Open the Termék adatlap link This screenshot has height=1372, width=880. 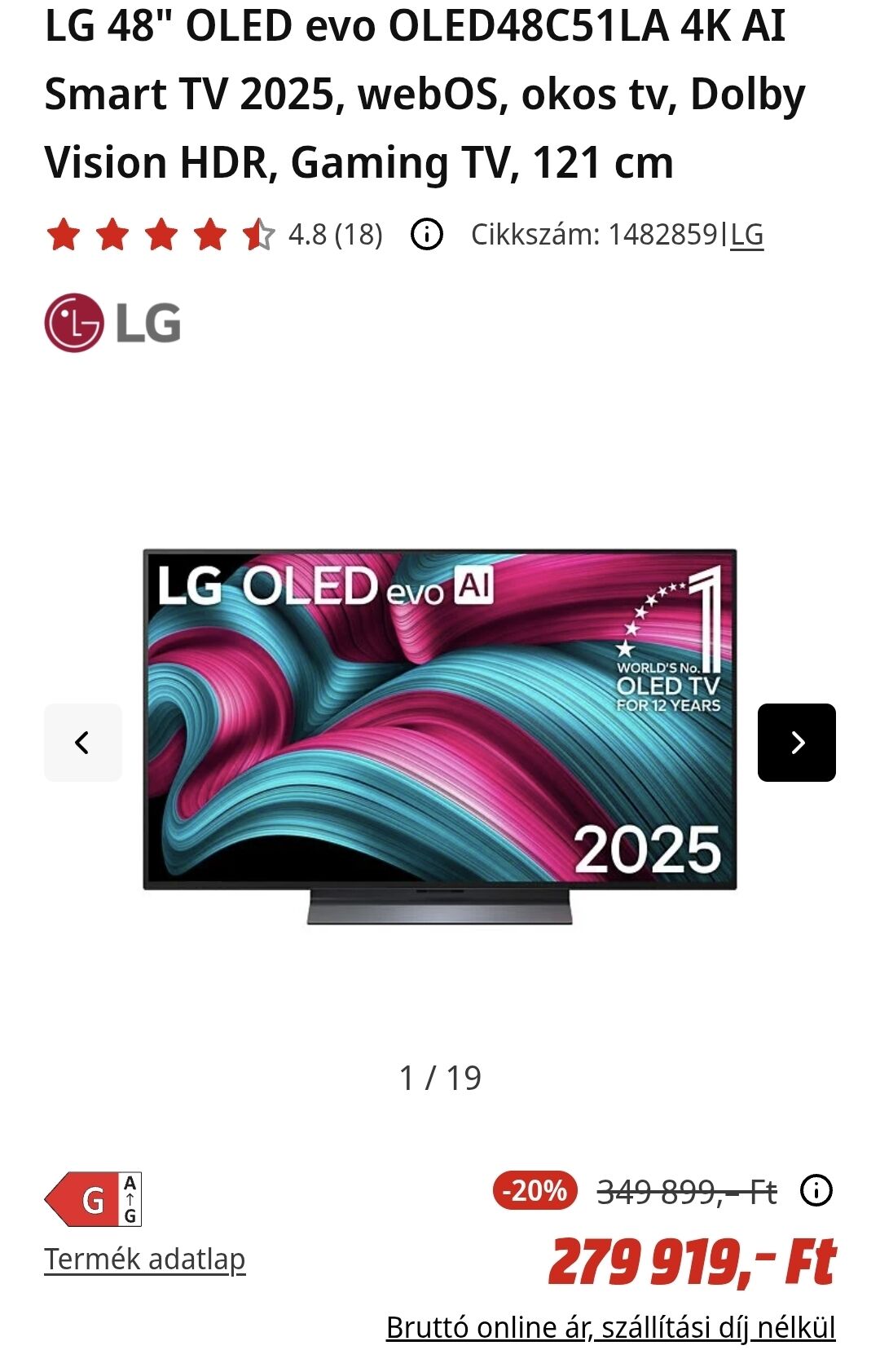145,1260
